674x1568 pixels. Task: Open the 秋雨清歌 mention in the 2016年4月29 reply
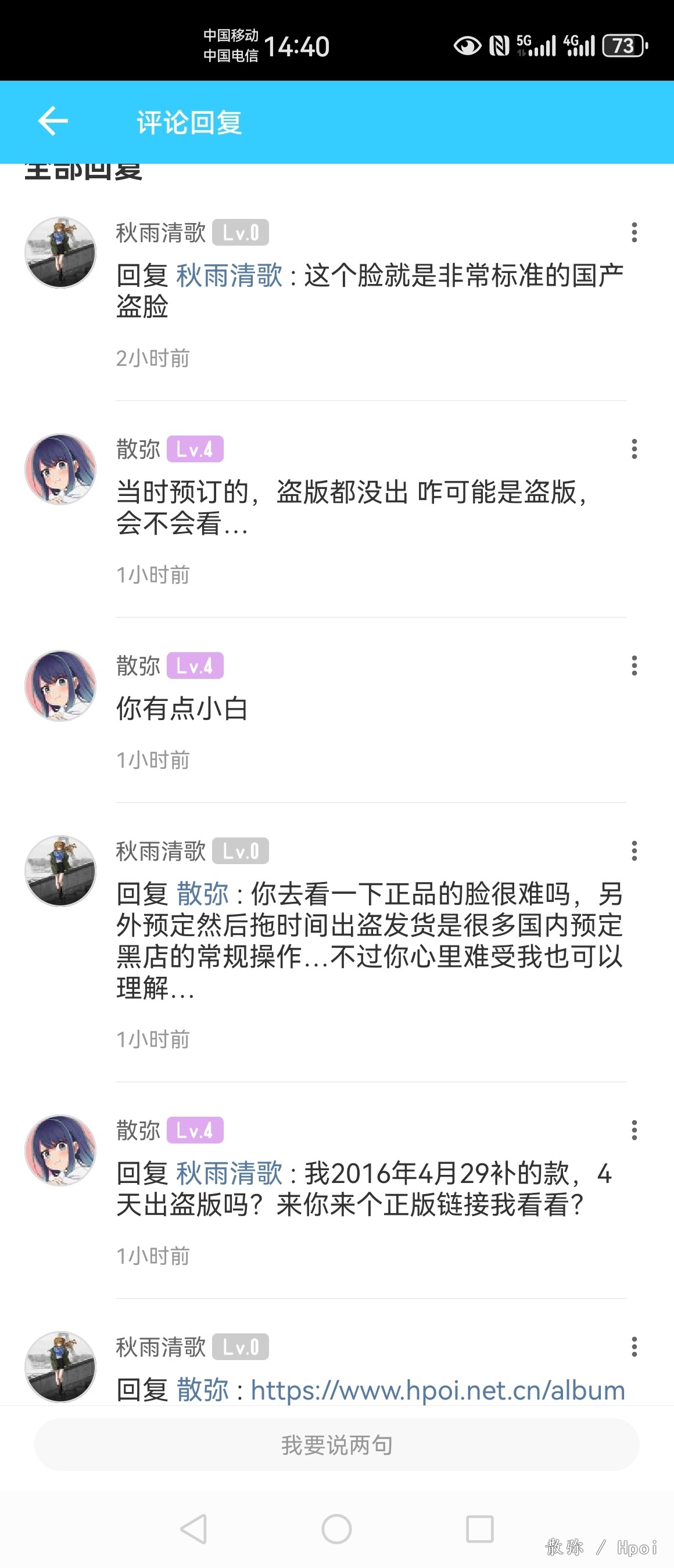229,1174
